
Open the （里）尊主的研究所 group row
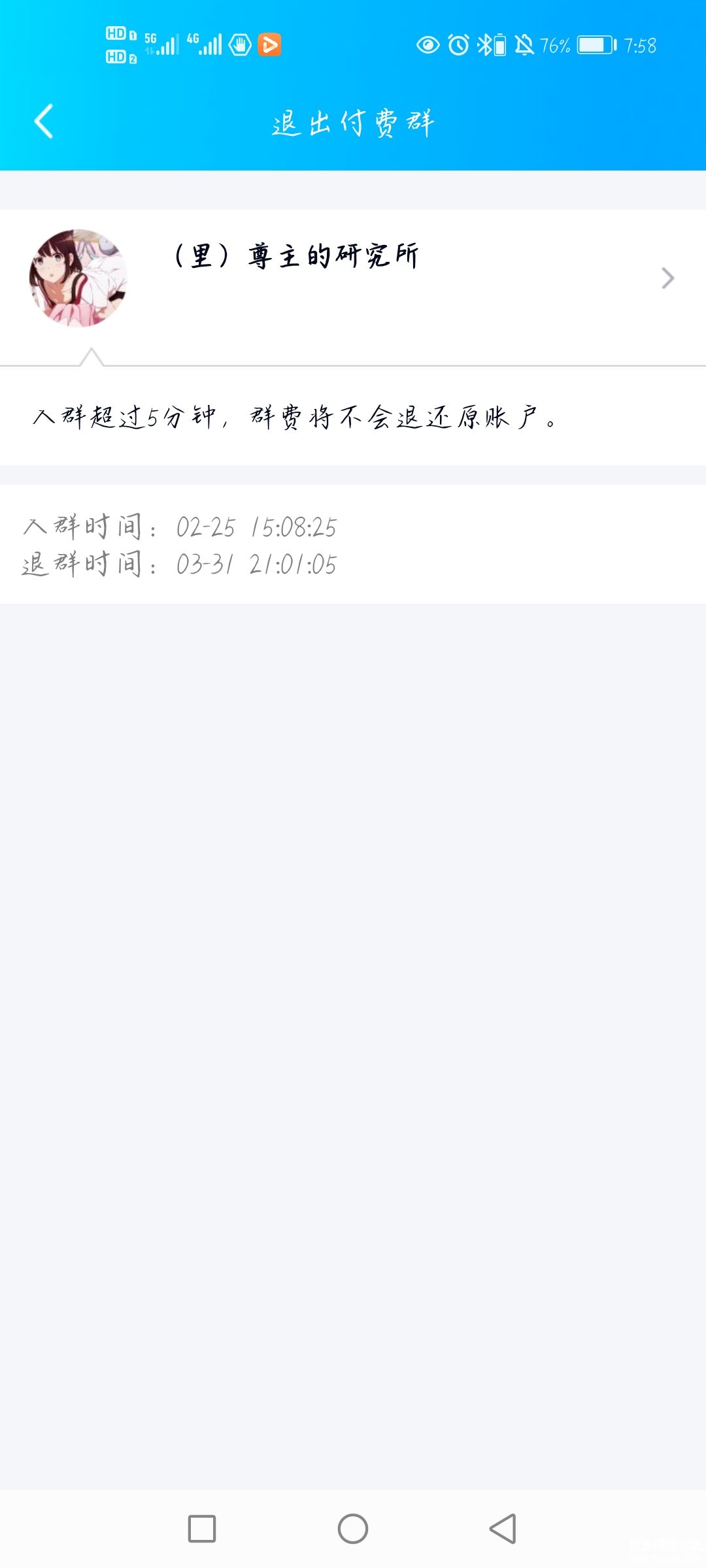point(353,278)
